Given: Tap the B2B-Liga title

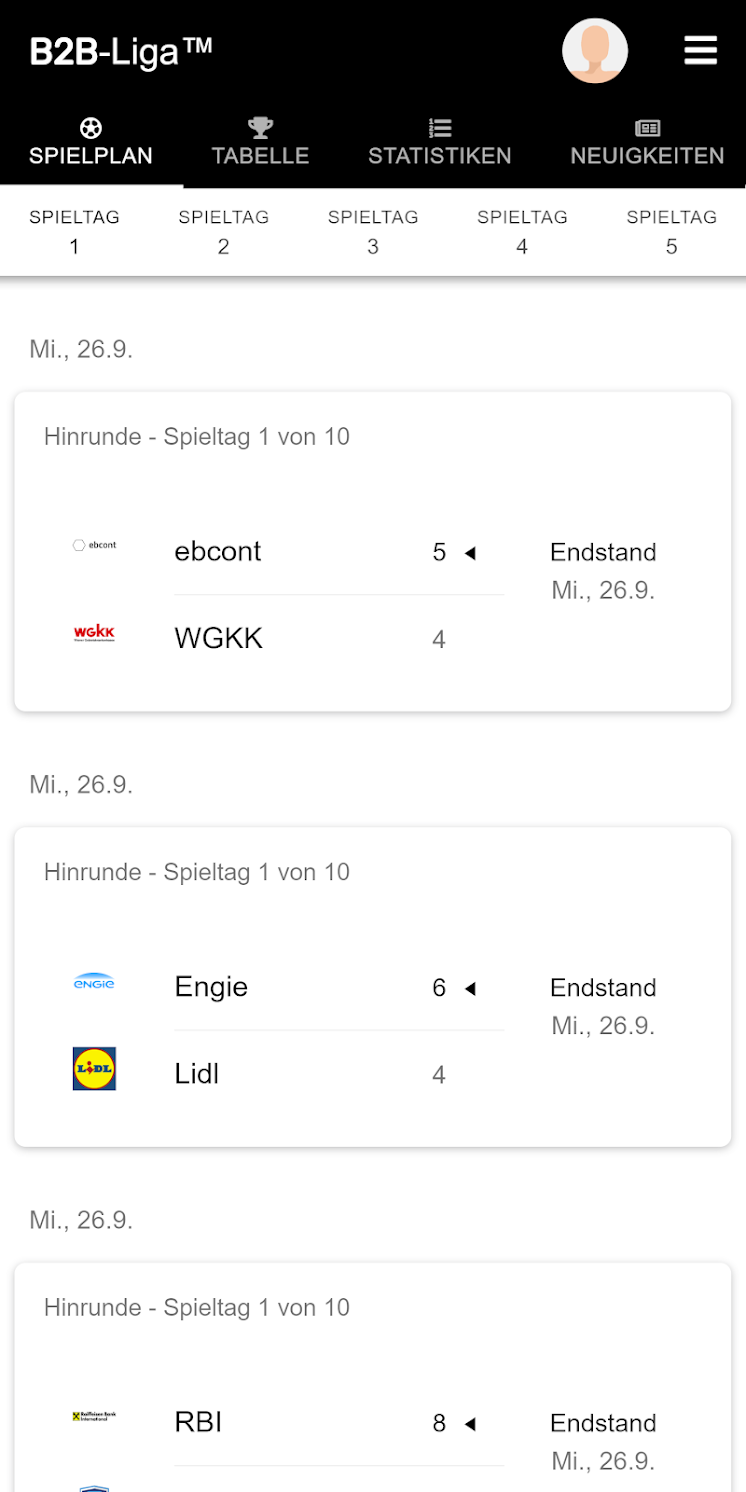Looking at the screenshot, I should click(x=121, y=51).
